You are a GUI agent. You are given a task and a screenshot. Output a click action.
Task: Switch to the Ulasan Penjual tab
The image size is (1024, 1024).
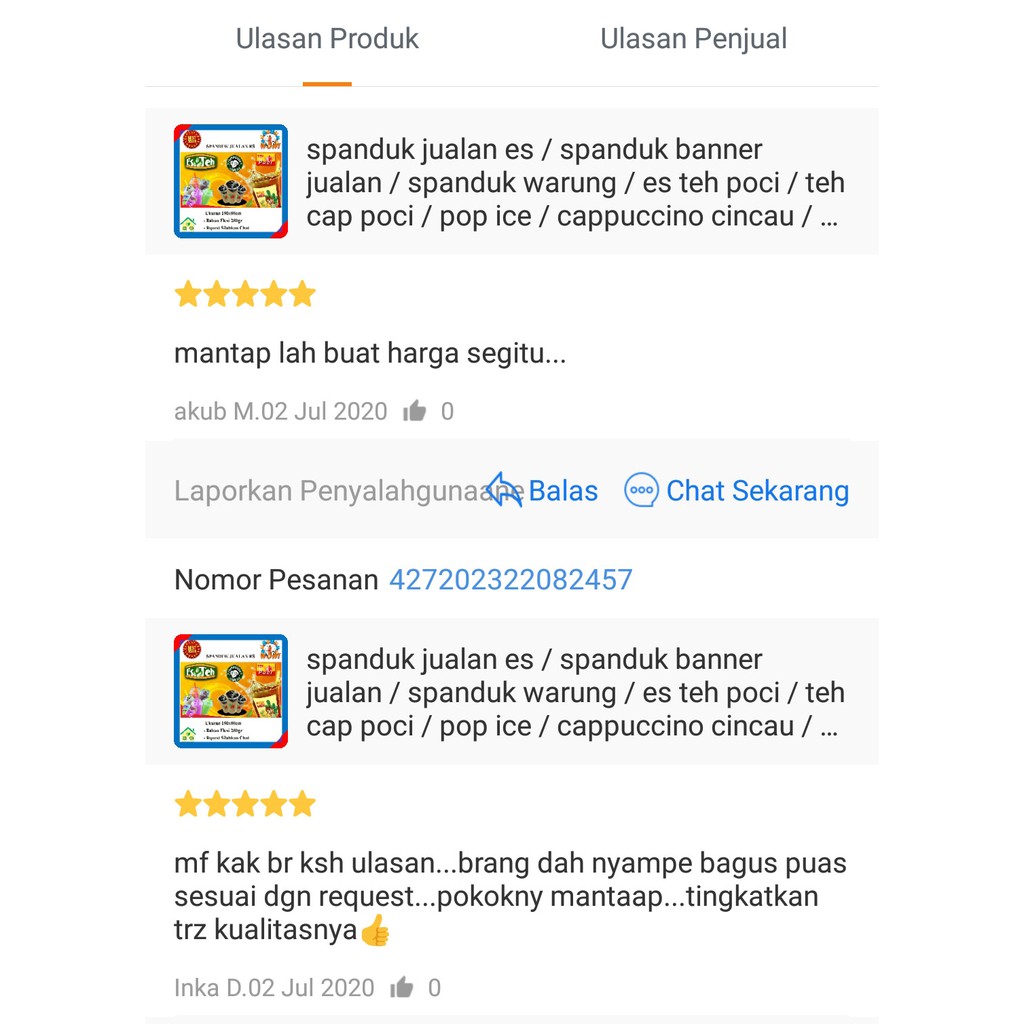[x=693, y=40]
